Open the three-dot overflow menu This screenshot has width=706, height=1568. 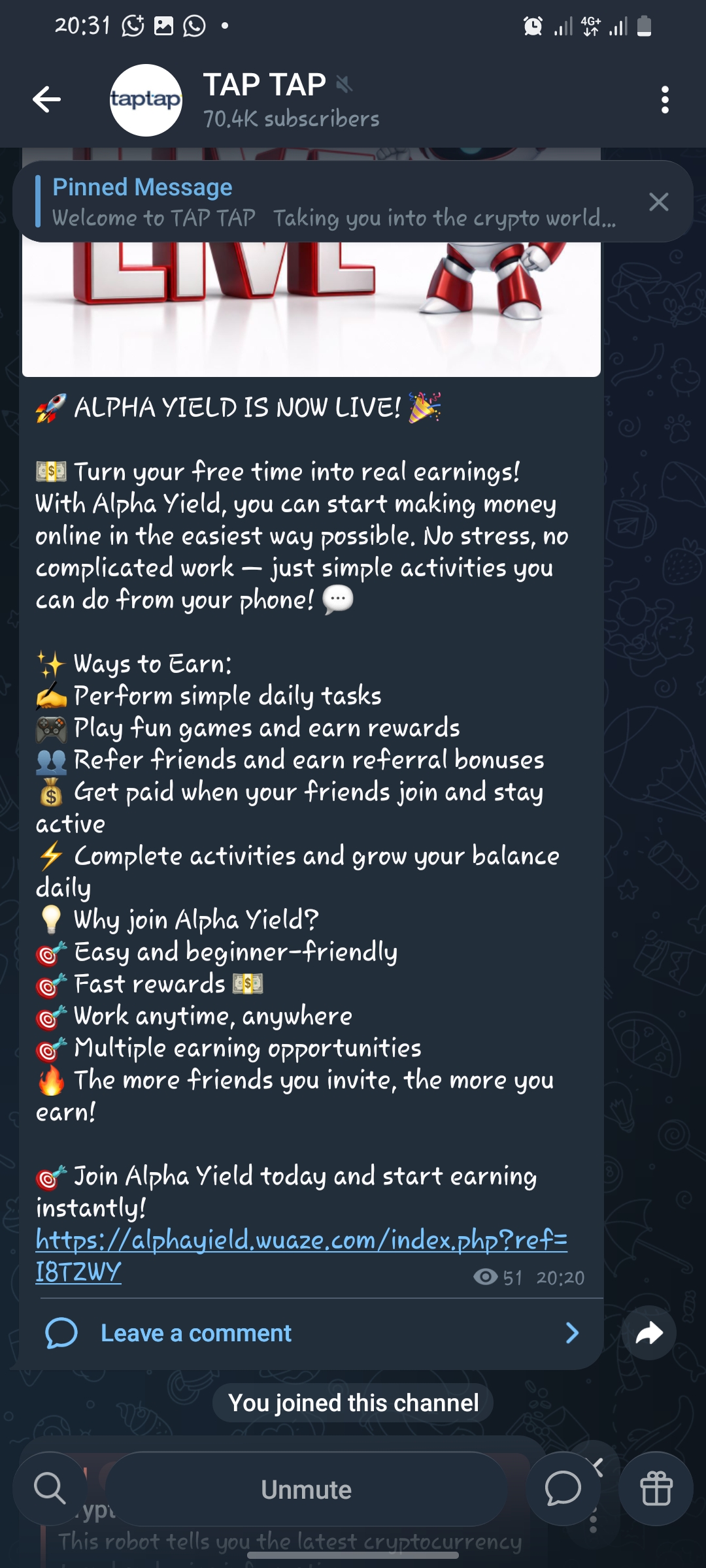point(665,99)
